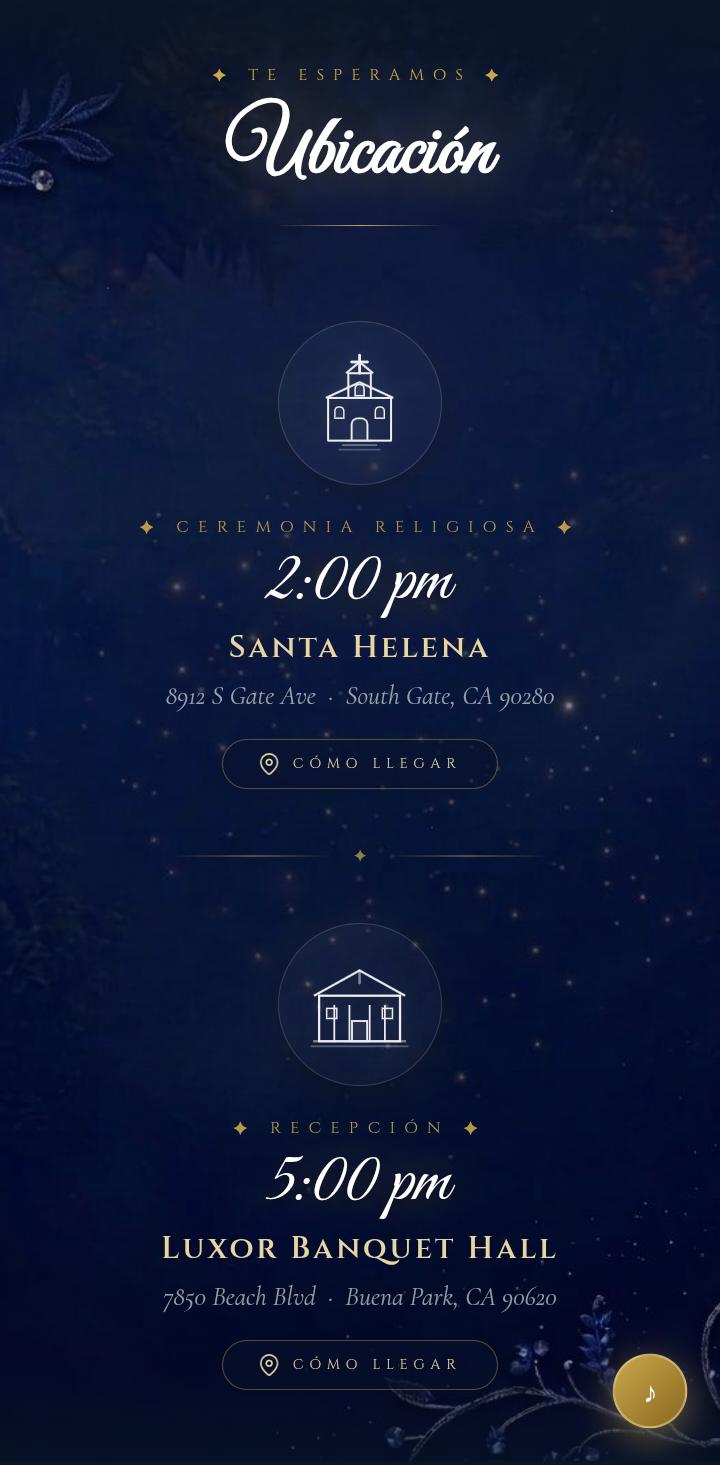
Task: Toggle the background music button
Action: click(x=650, y=1391)
